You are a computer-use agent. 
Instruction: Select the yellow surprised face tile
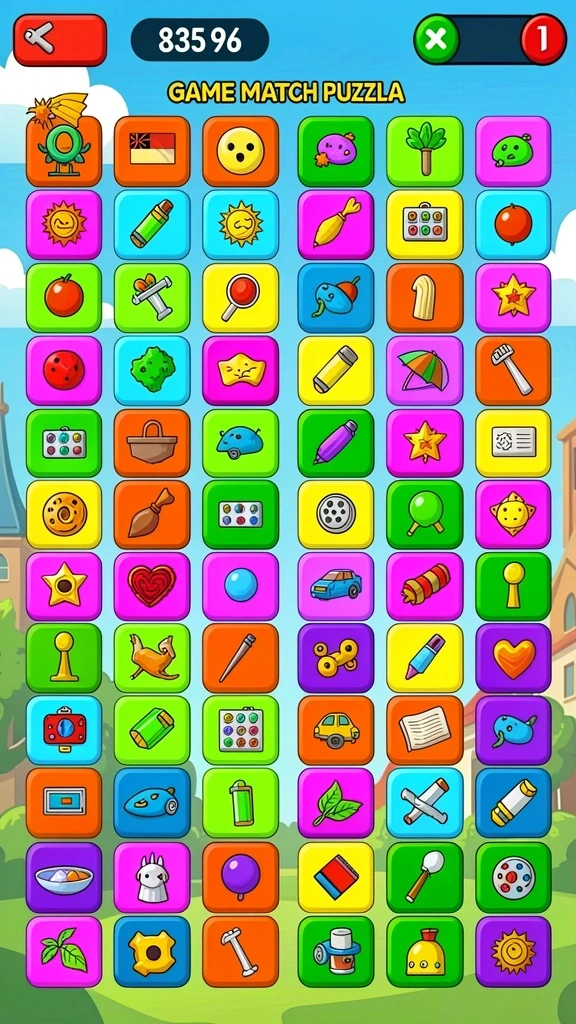[240, 152]
